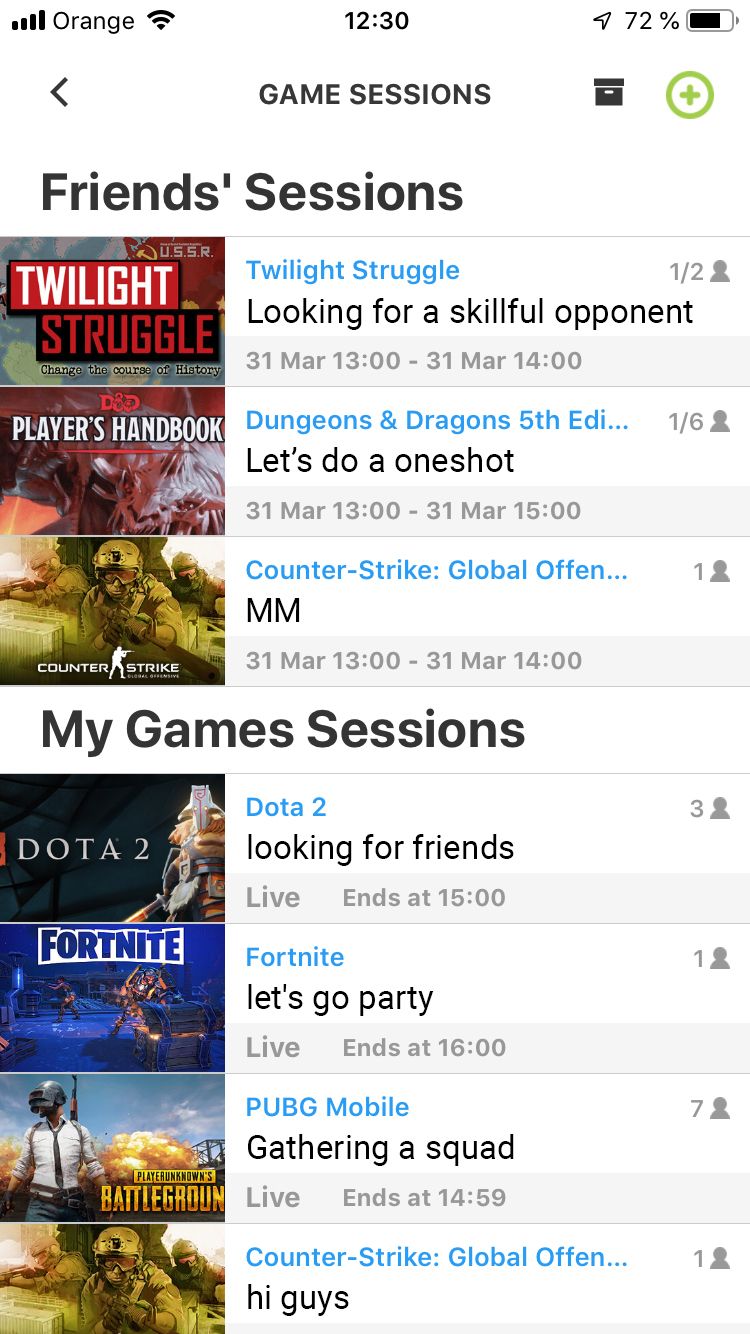Tap the green plus to create a session

coord(689,93)
